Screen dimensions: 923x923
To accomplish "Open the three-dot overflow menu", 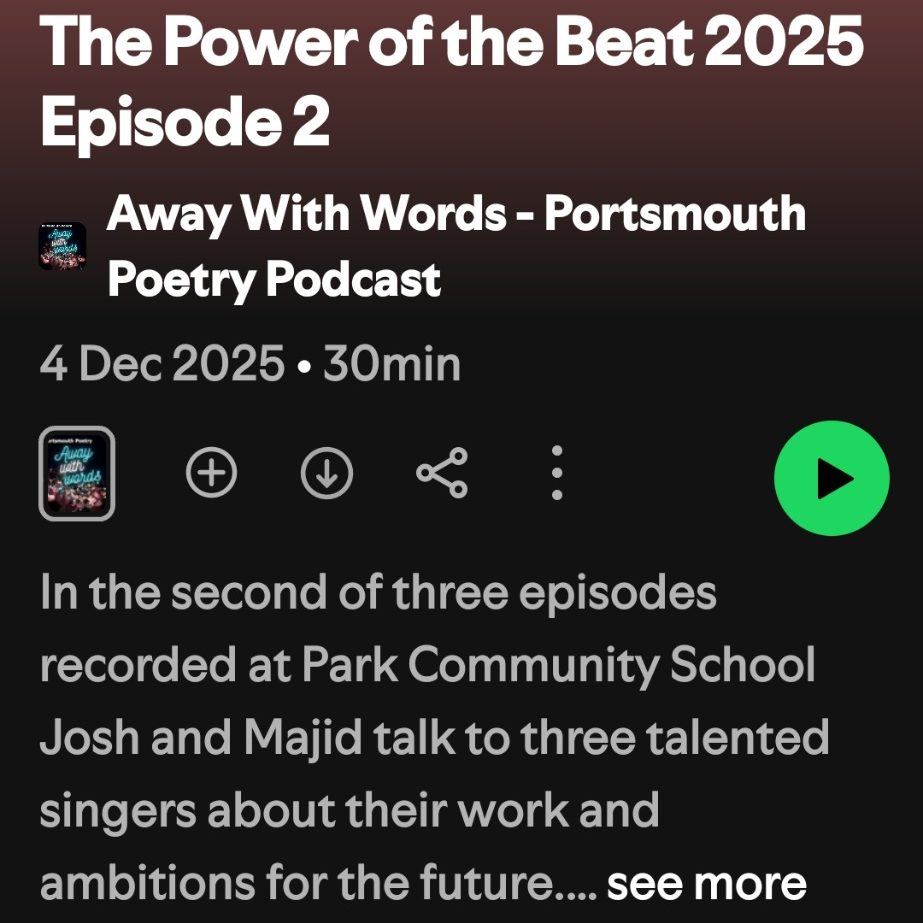I will (558, 473).
